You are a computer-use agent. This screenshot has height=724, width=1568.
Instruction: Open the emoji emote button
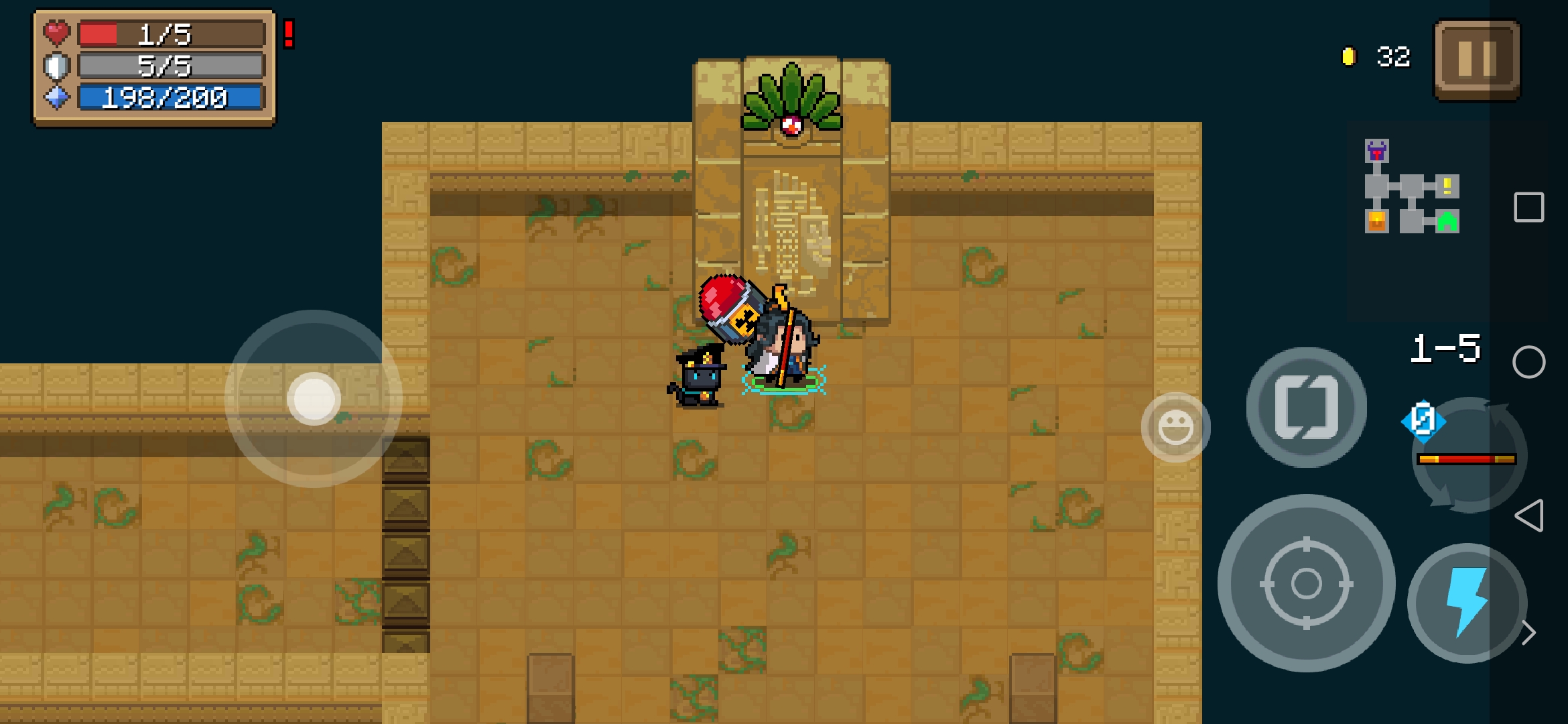pos(1175,427)
